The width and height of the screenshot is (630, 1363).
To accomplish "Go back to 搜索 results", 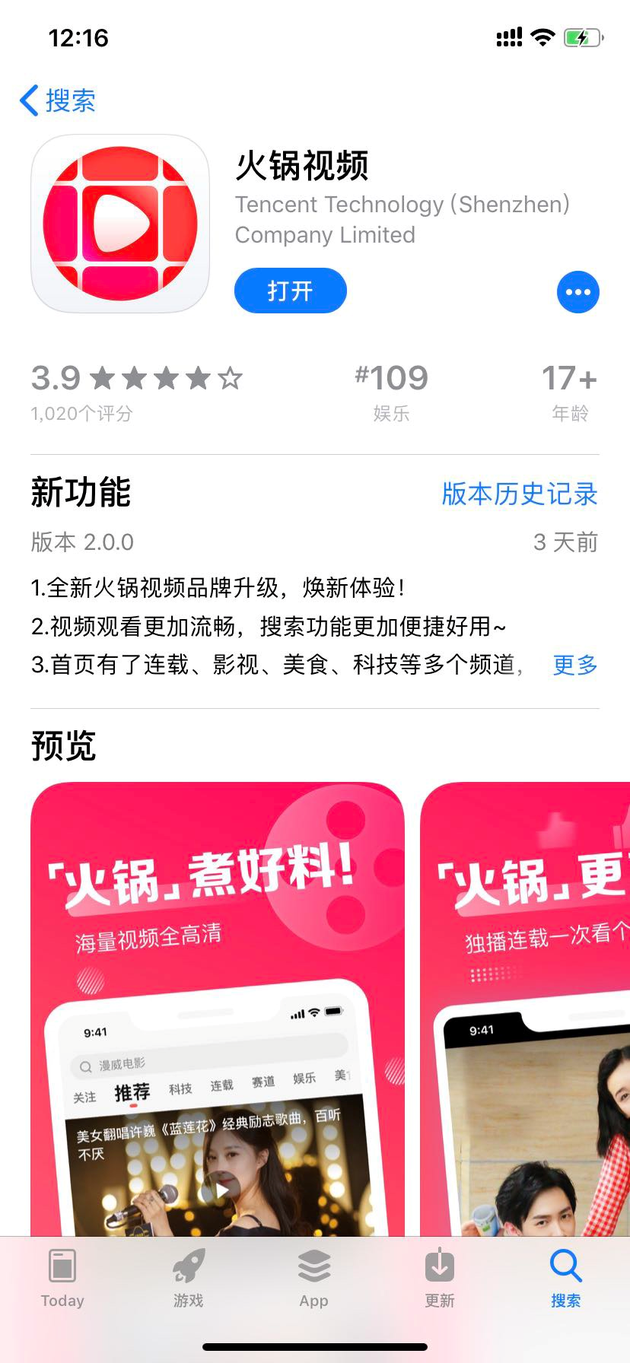I will click(58, 100).
